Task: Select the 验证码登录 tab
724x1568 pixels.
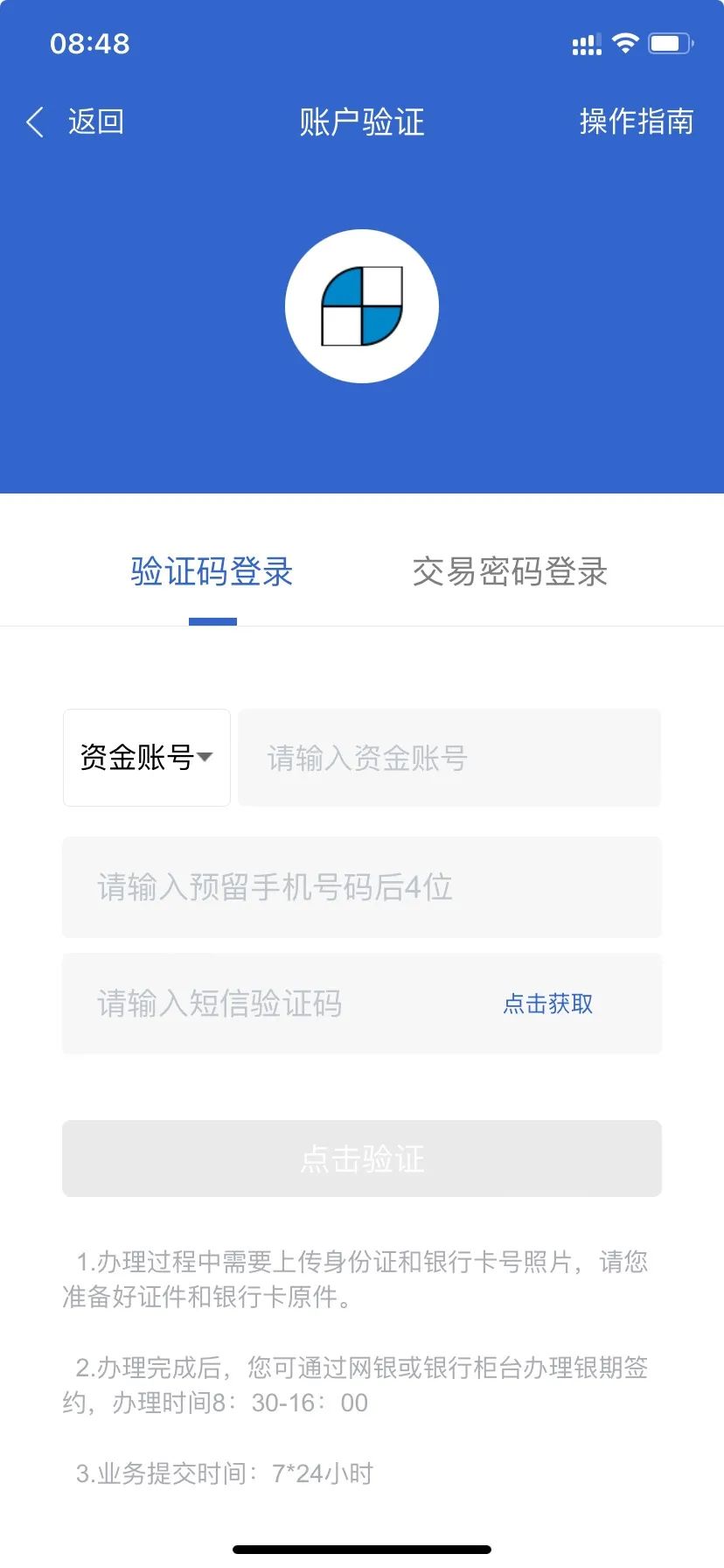Action: click(x=212, y=571)
